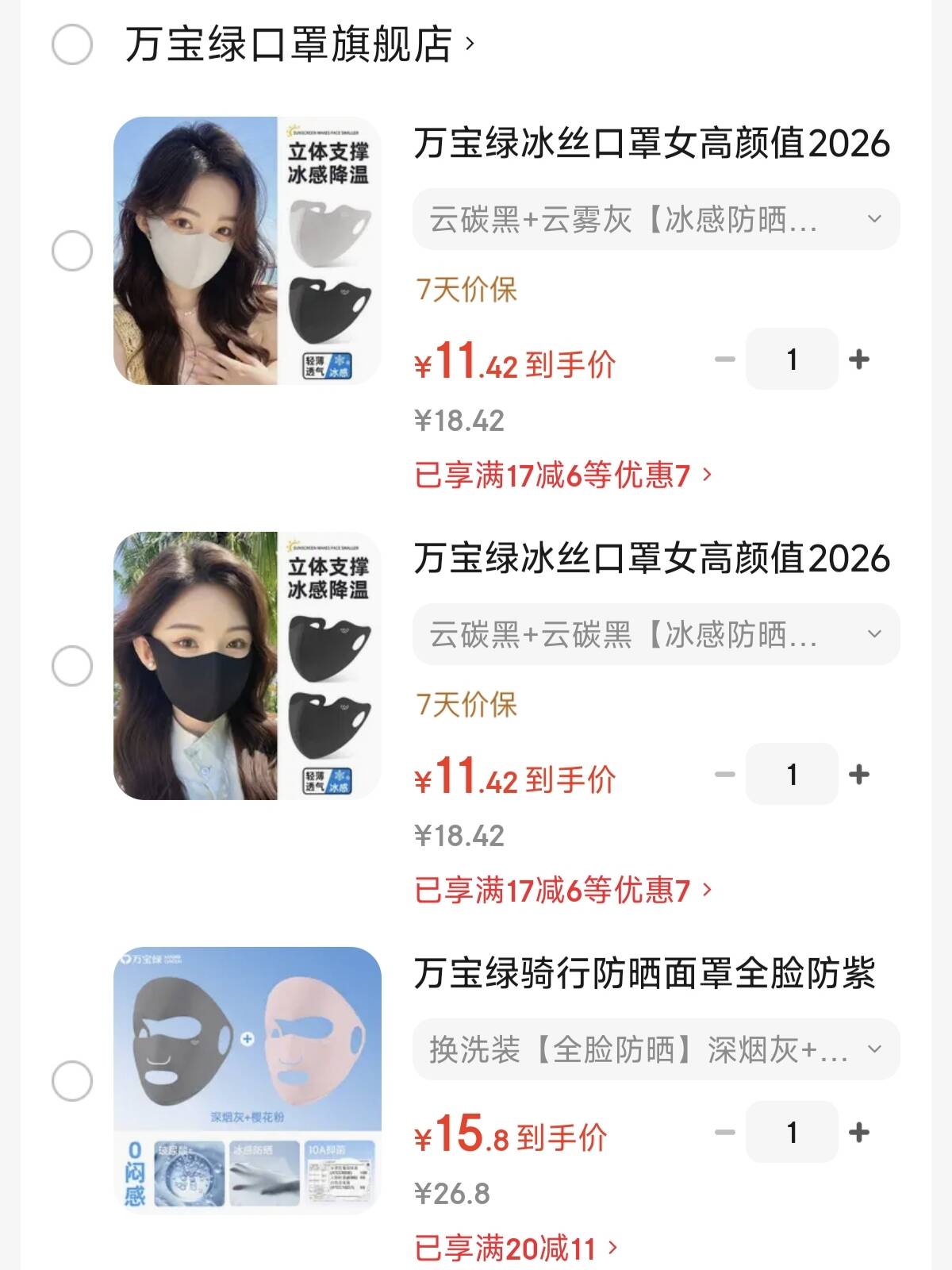This screenshot has width=952, height=1270.
Task: Select all items from 万宝绿口罩旗舰店
Action: click(x=74, y=45)
